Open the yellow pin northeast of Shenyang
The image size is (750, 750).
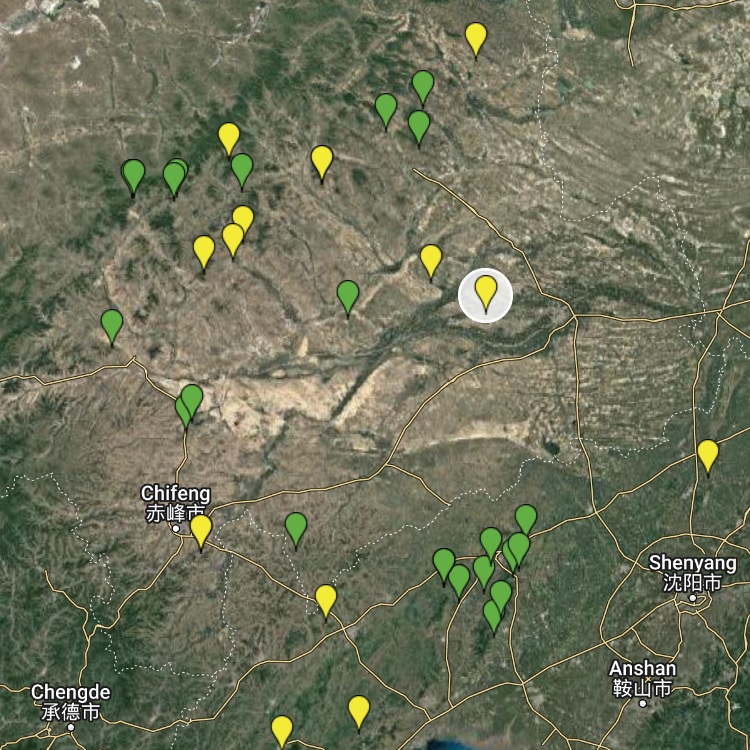click(708, 454)
